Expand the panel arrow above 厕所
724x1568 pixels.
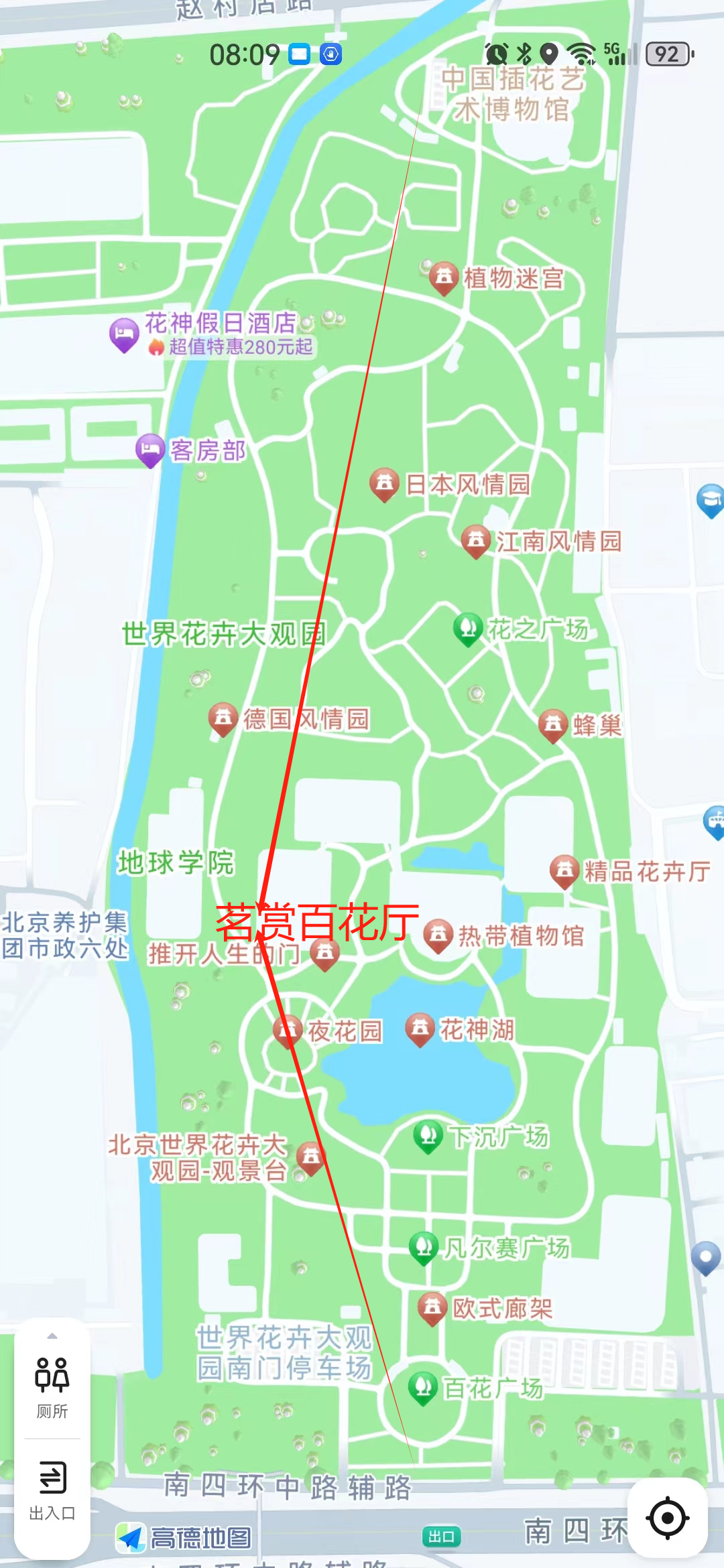52,1336
